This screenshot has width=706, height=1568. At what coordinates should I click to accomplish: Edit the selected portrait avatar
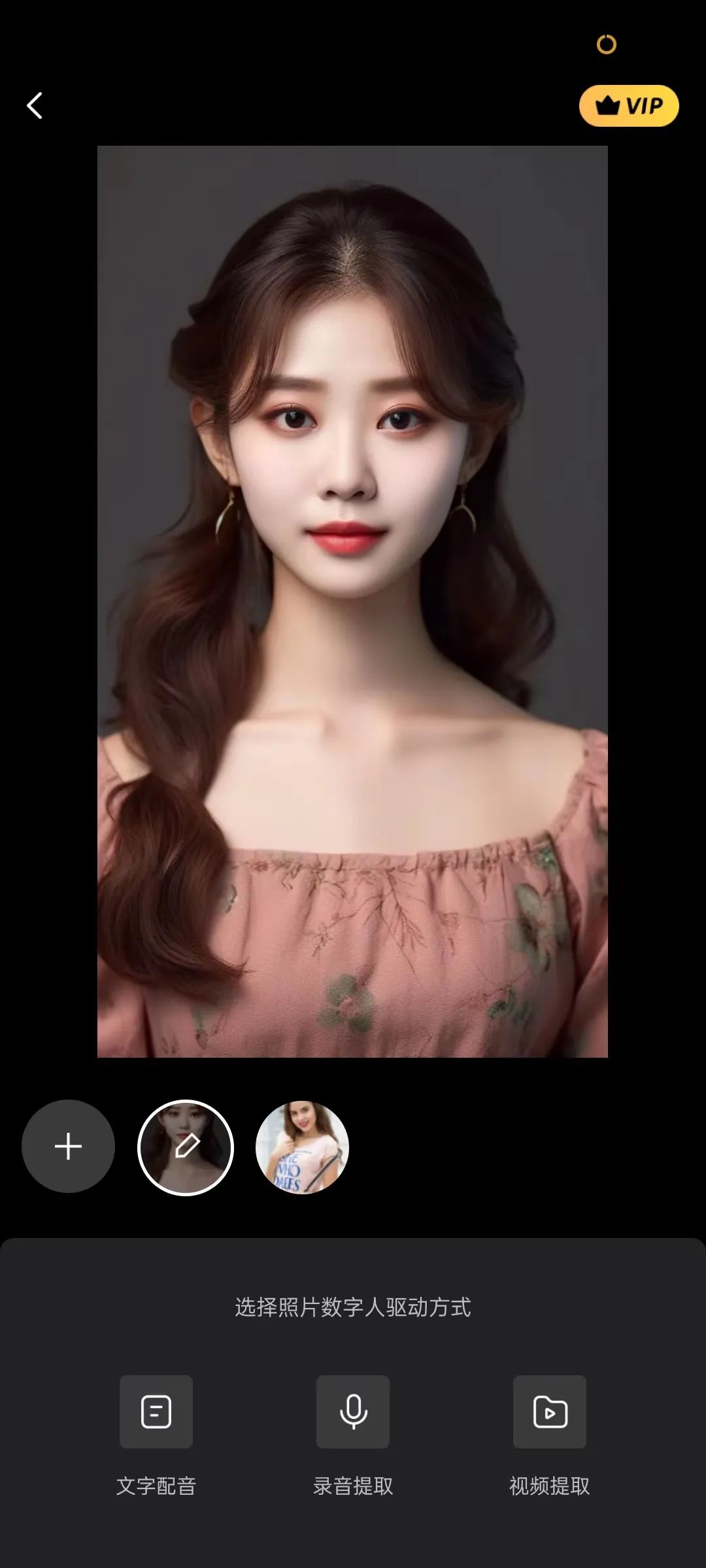click(186, 1147)
